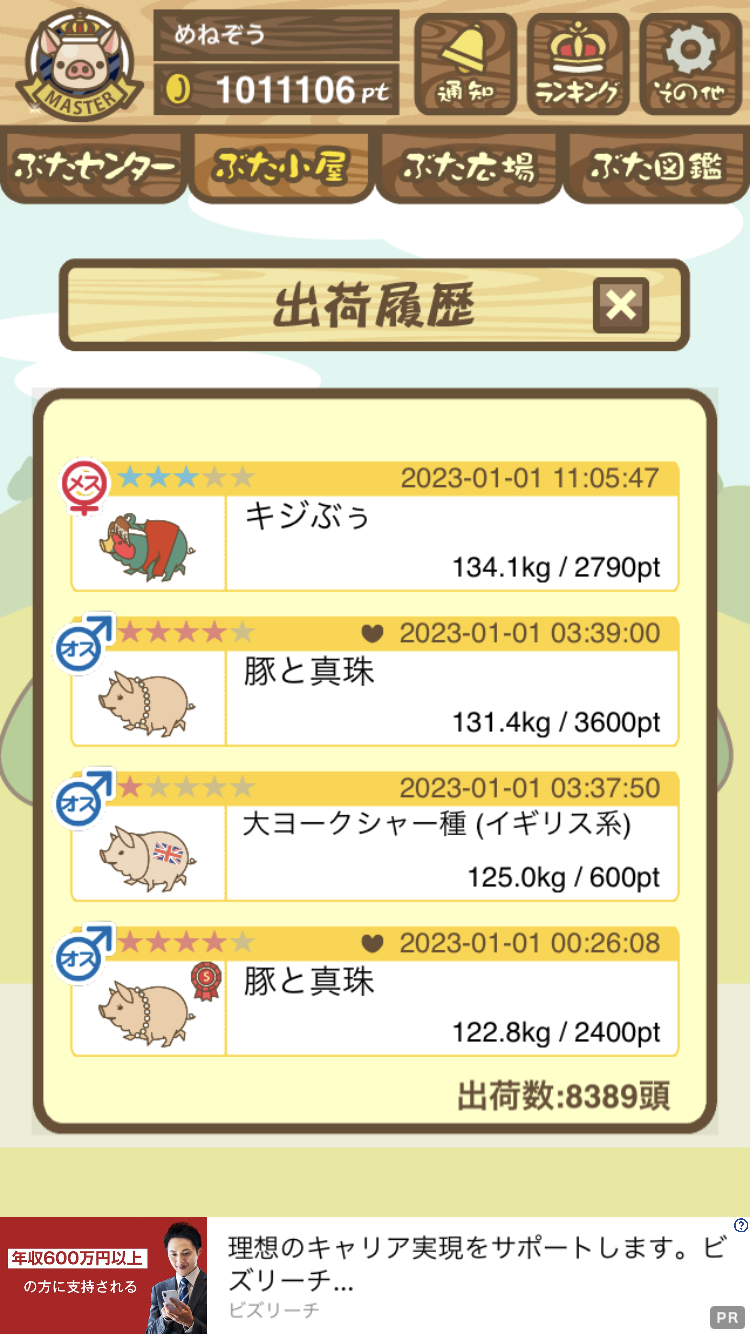Open the ad info icon

coord(740,1225)
